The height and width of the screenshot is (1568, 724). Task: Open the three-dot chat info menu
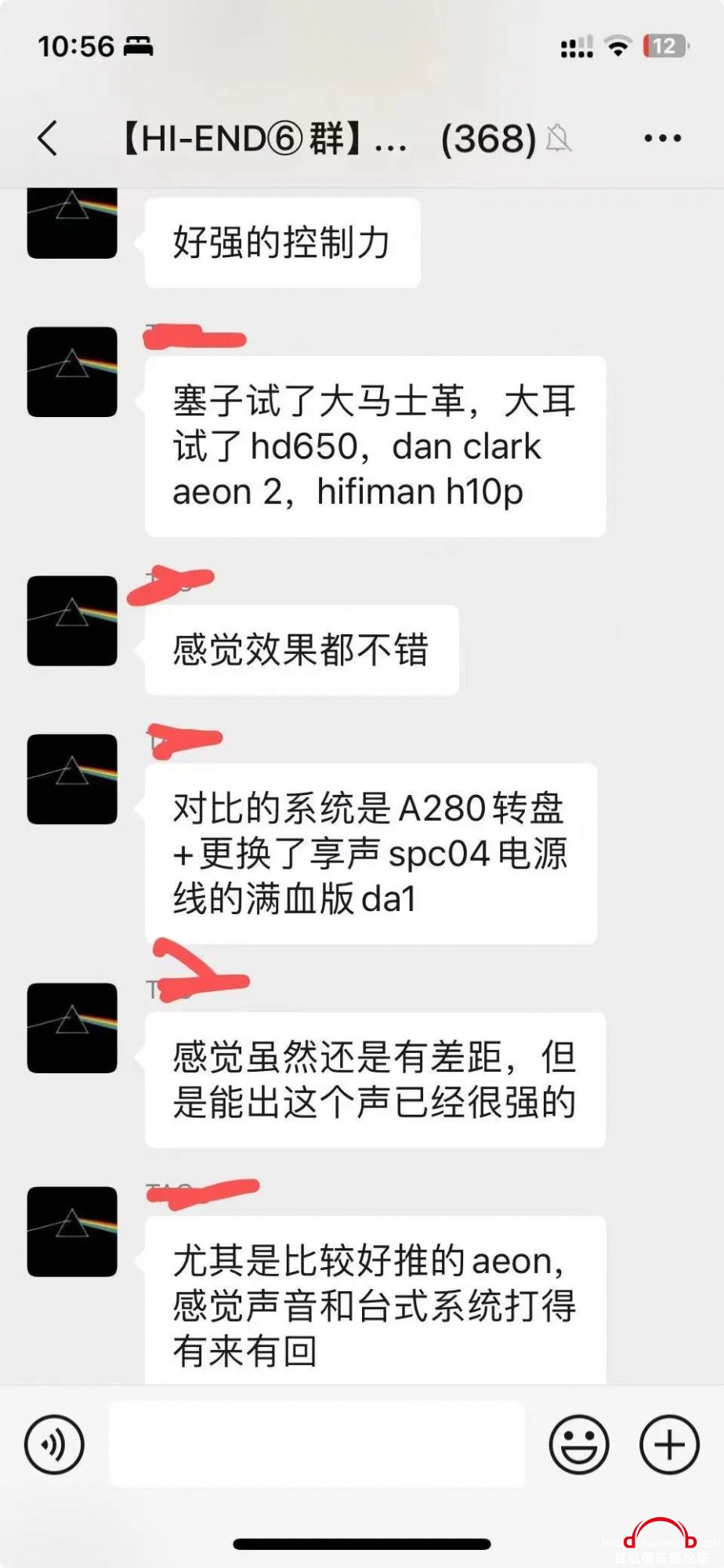[662, 139]
